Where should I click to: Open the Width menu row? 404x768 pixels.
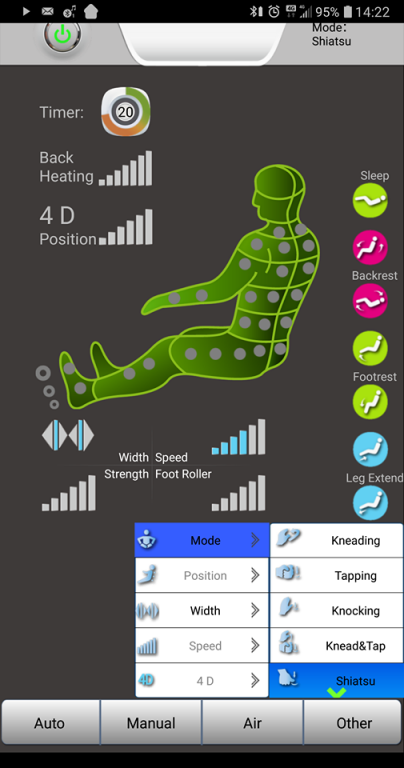click(x=202, y=610)
